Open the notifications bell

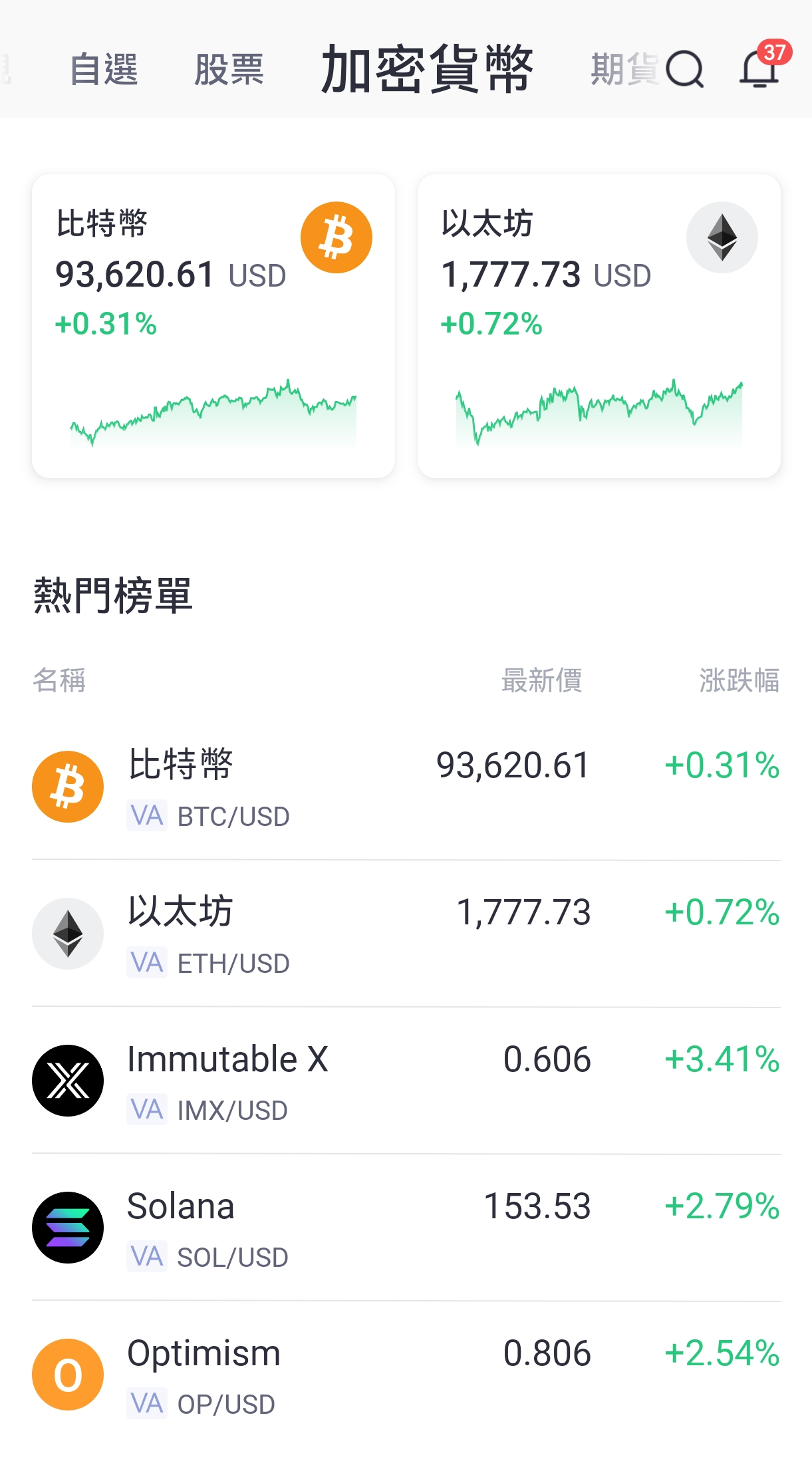coord(759,69)
